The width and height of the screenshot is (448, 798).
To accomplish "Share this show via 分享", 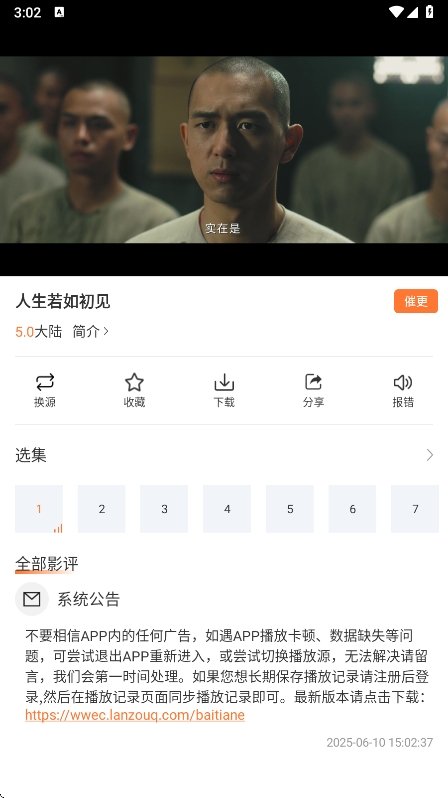I will [313, 390].
